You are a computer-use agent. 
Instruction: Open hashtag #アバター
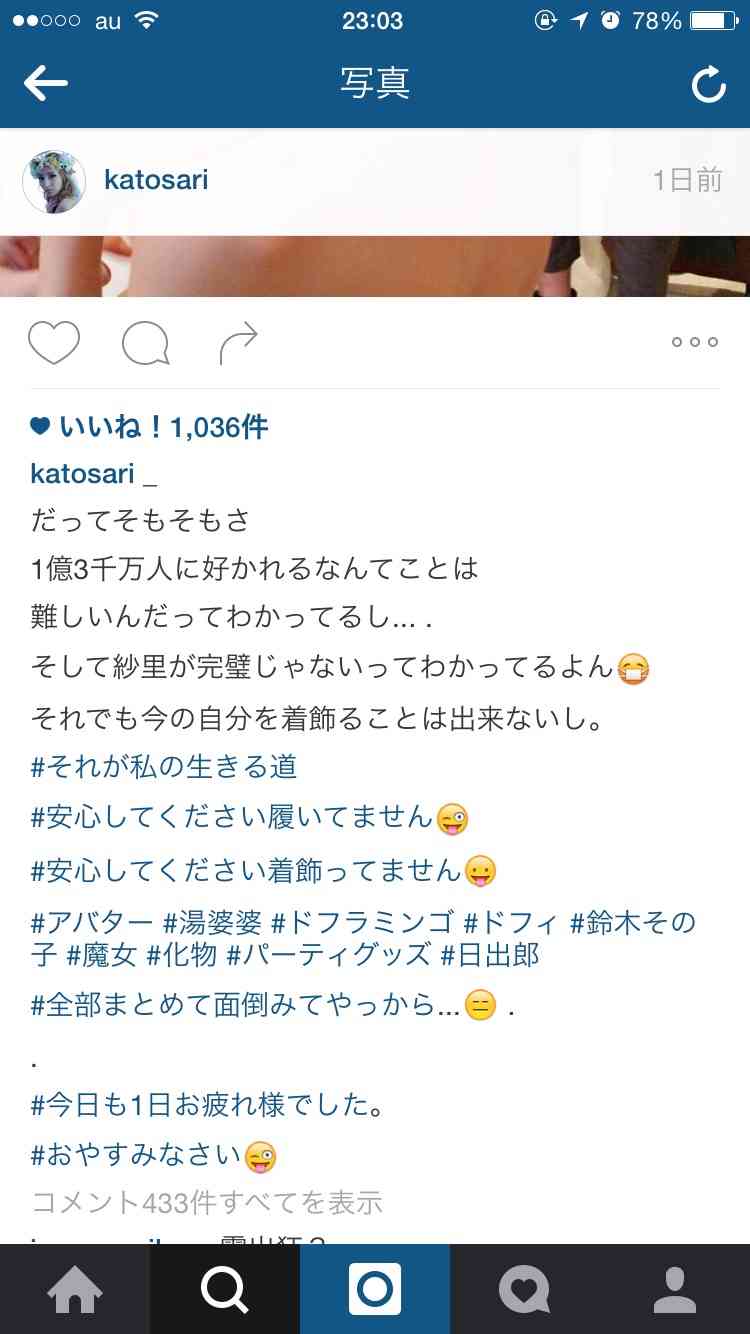point(92,922)
